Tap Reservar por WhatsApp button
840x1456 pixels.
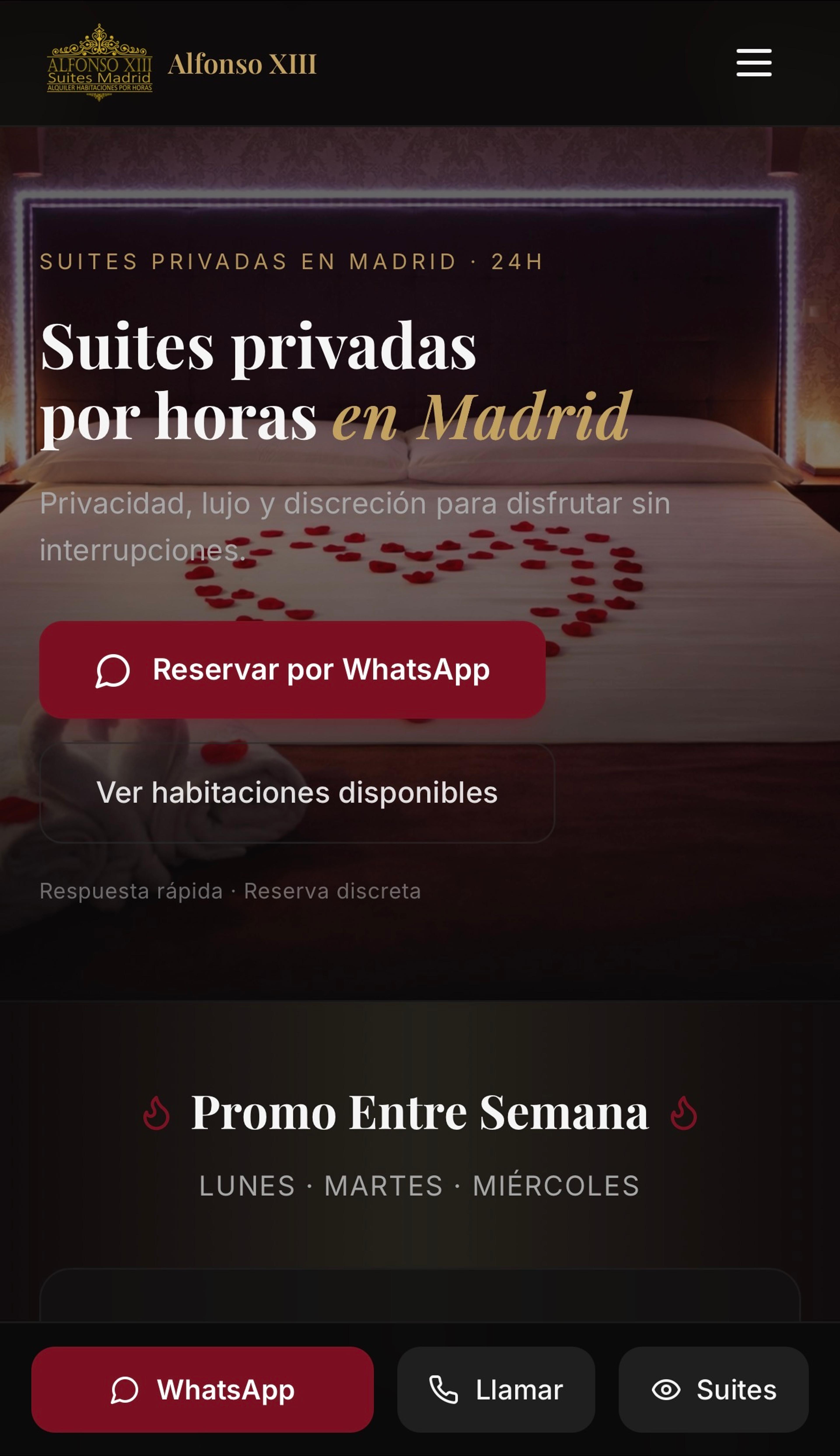(x=292, y=669)
